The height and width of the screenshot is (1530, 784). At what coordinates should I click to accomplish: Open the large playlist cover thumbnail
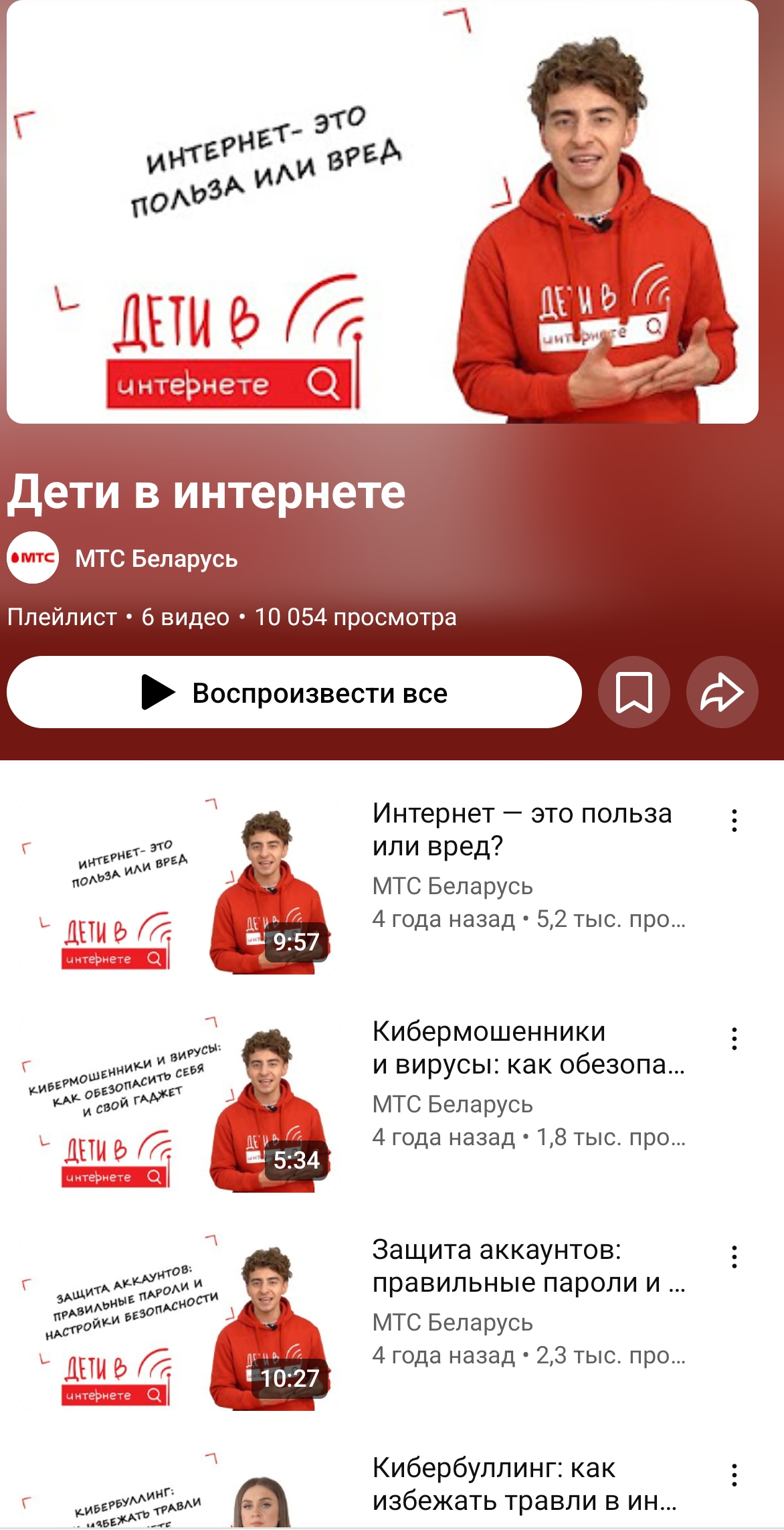383,211
